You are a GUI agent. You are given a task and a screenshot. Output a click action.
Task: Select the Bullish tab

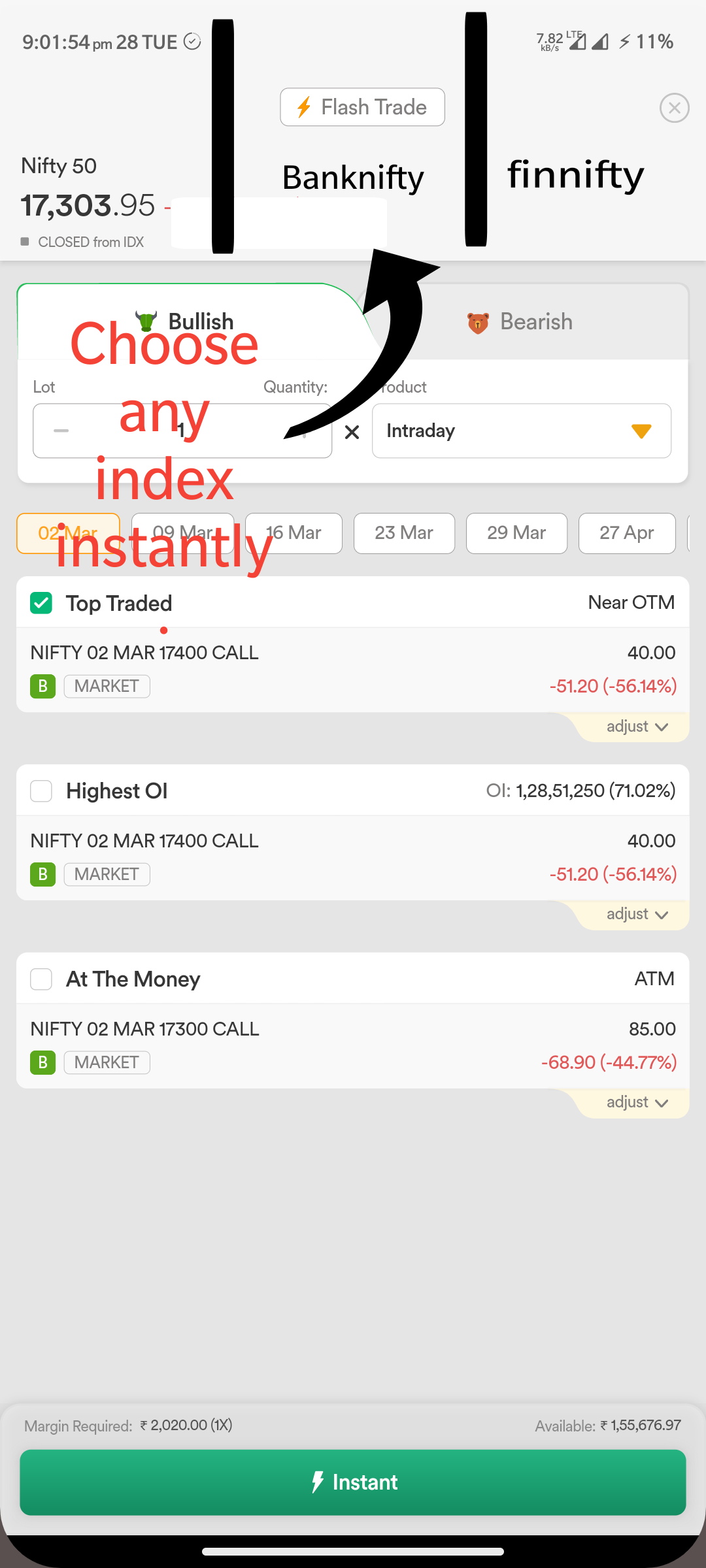(186, 321)
